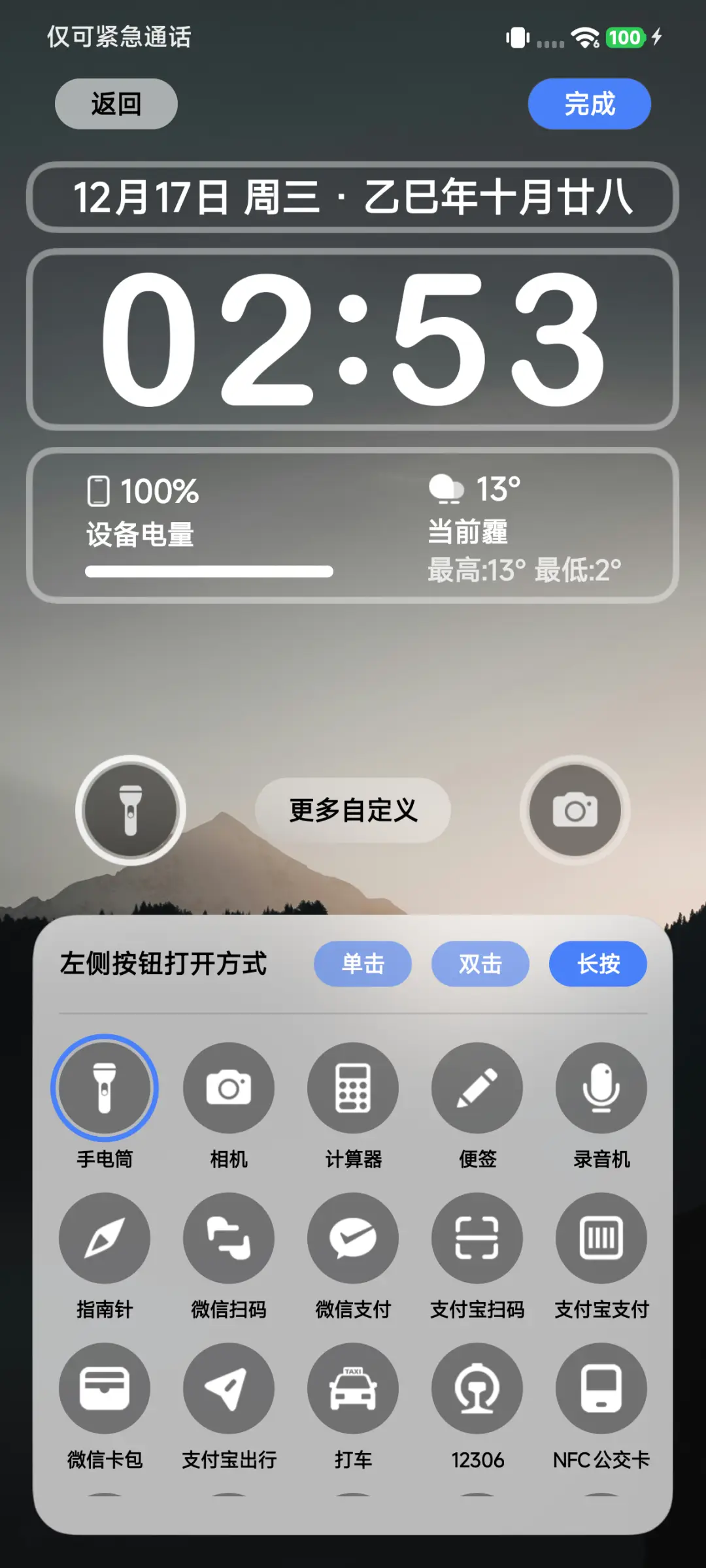Viewport: 706px width, 1568px height.
Task: Pick the 微信支付 WeChat Pay icon
Action: (x=353, y=1238)
